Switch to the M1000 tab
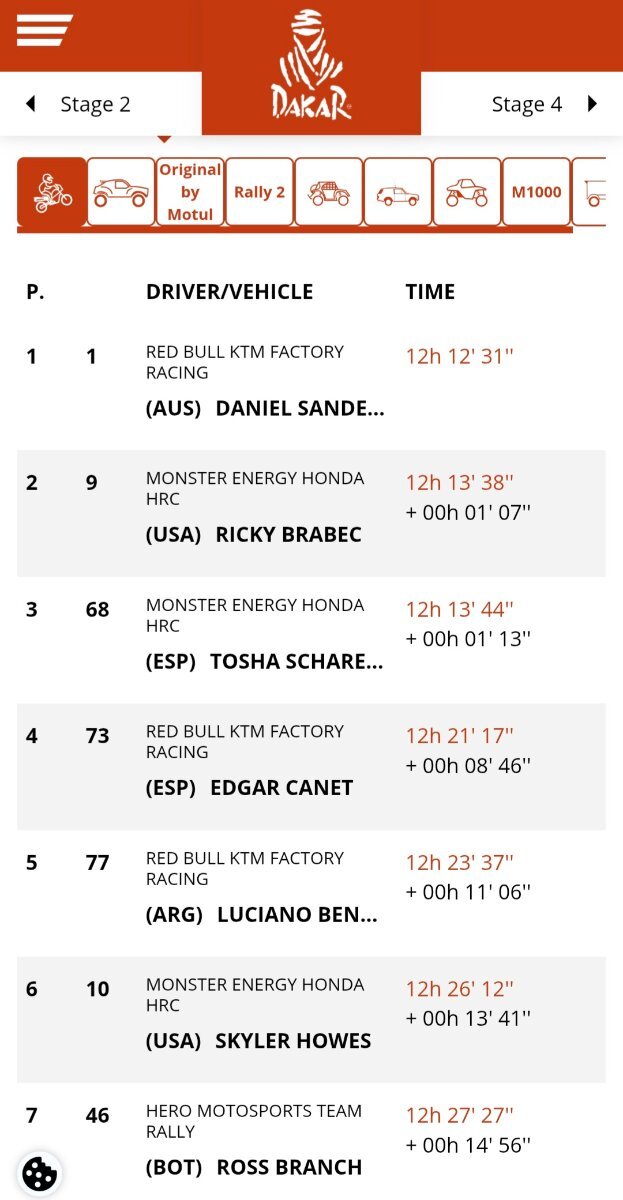Image resolution: width=623 pixels, height=1200 pixels. click(x=536, y=192)
